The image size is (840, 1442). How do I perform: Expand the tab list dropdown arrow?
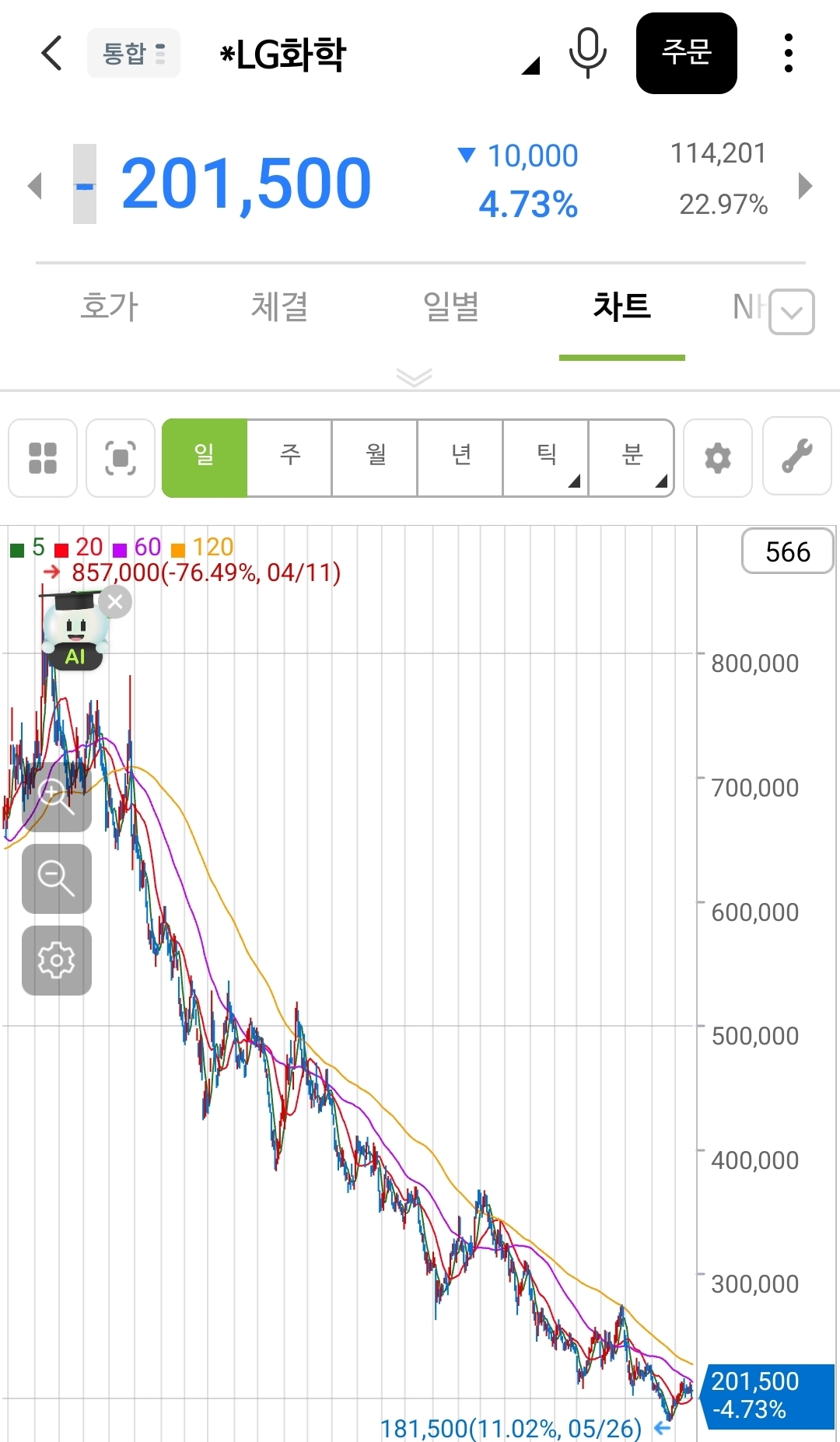792,312
